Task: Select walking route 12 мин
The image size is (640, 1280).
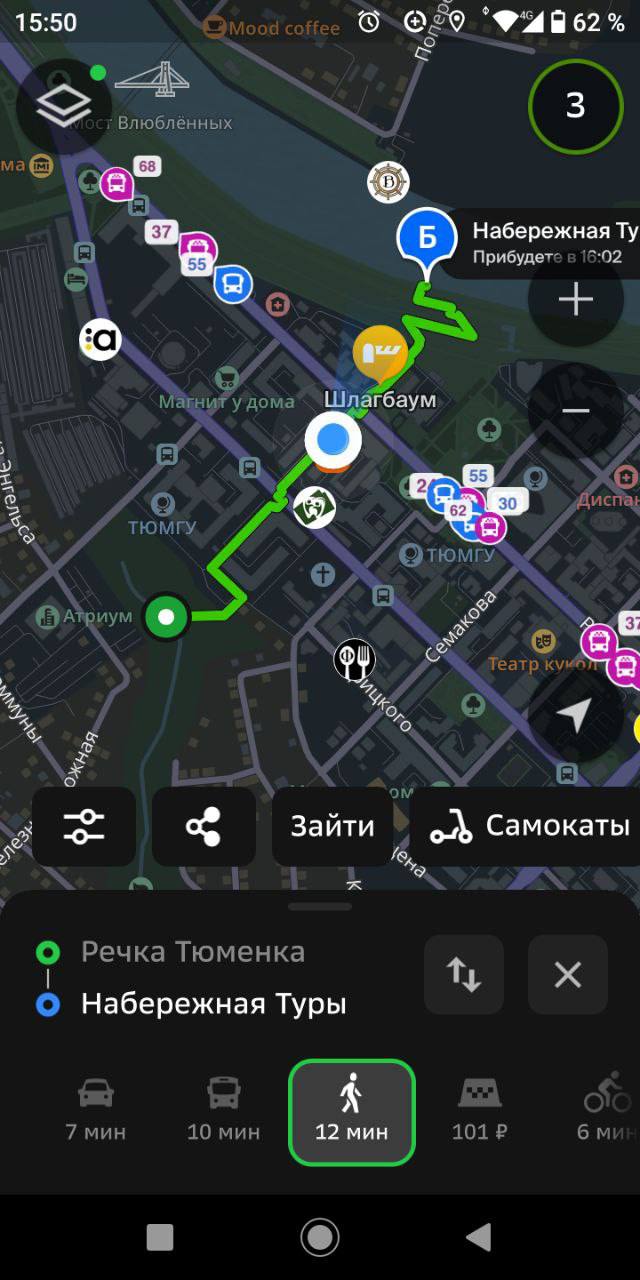Action: 352,1112
